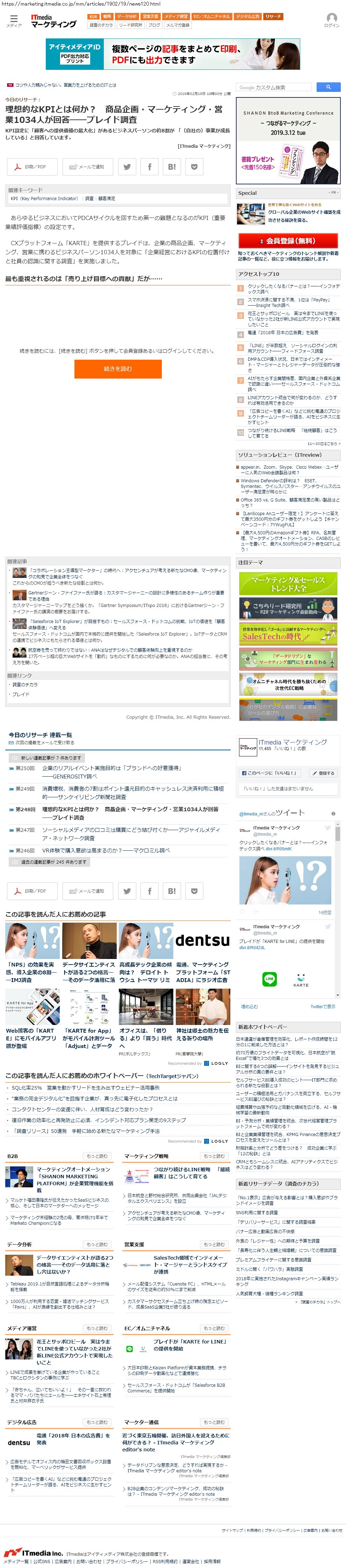This screenshot has height=1568, width=346.
Task: Save the article to Pocket (top bar)
Action: click(x=194, y=166)
